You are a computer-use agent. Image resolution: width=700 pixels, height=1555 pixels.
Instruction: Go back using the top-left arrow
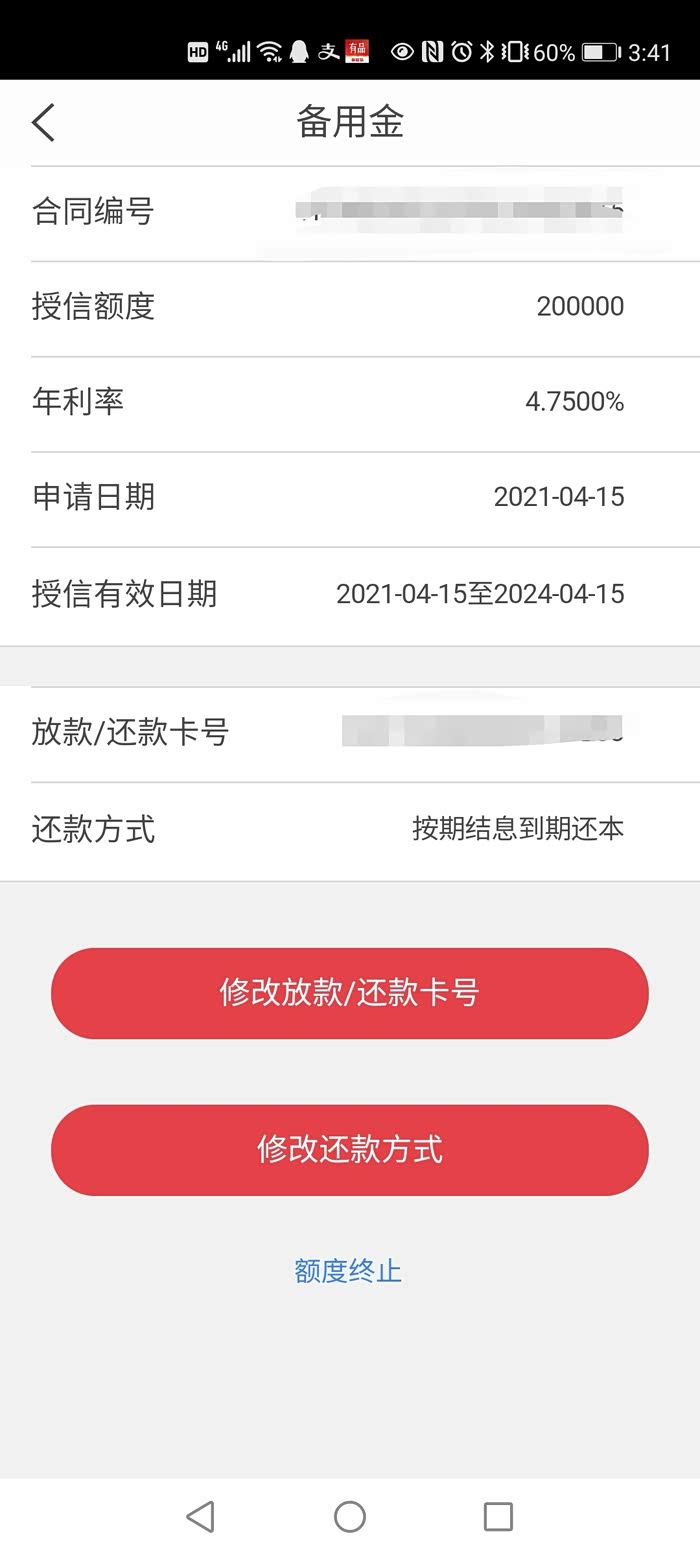tap(43, 122)
